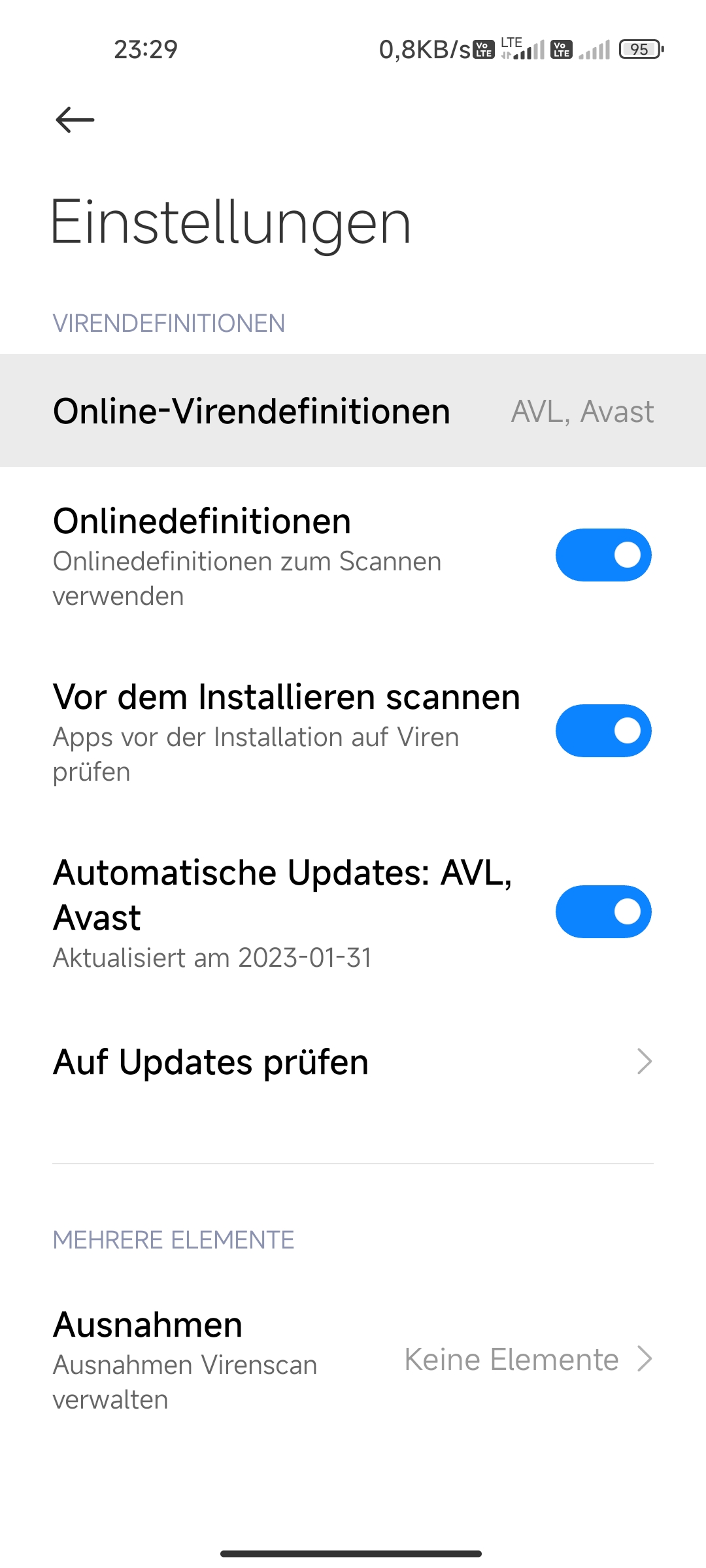Open Online-Virendefinitionen provider selection
Image resolution: width=706 pixels, height=1568 pixels.
353,411
